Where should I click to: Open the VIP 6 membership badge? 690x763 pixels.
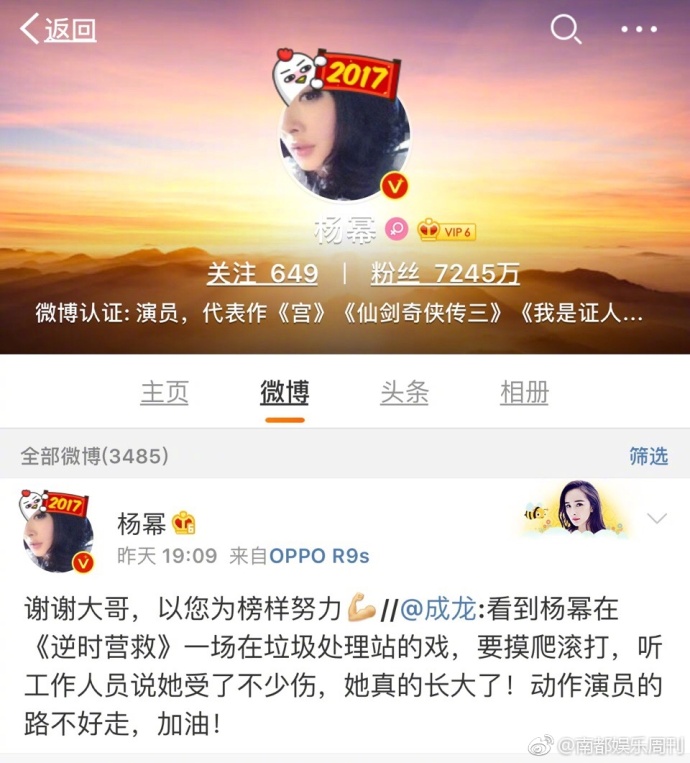(x=447, y=231)
